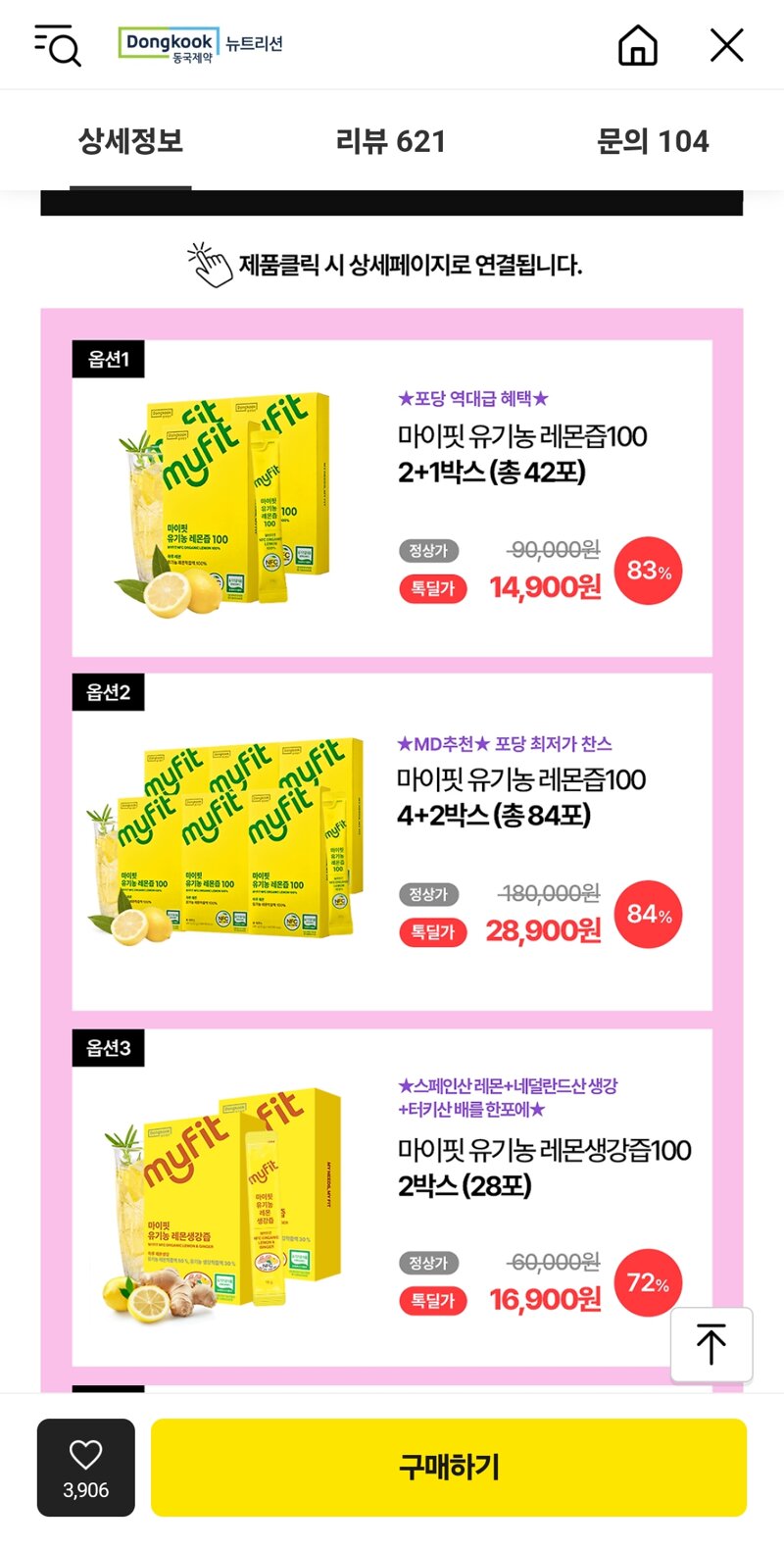Screen dimensions: 784x1548
Task: Switch to the 리뷰 621 tab
Action: 390,141
